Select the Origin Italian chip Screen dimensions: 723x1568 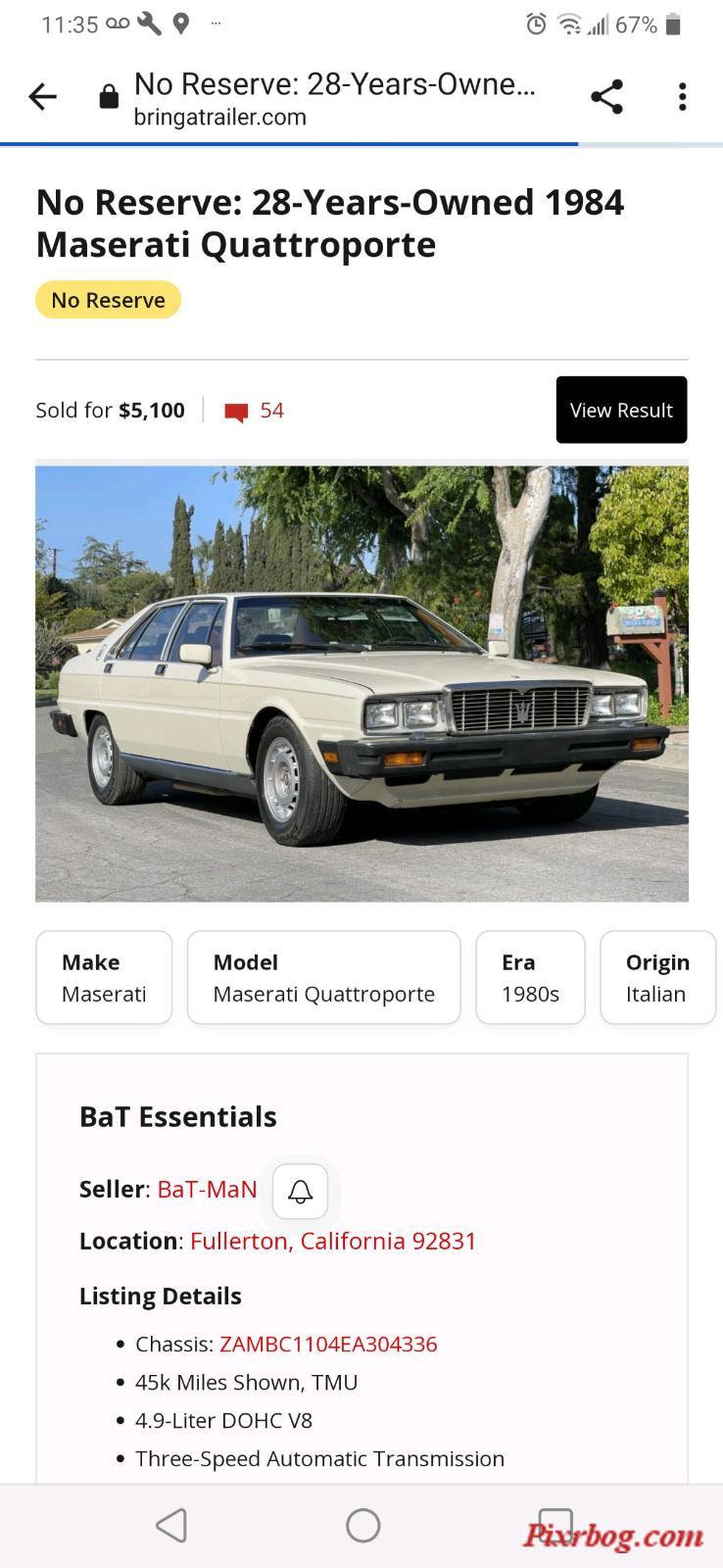(x=658, y=978)
